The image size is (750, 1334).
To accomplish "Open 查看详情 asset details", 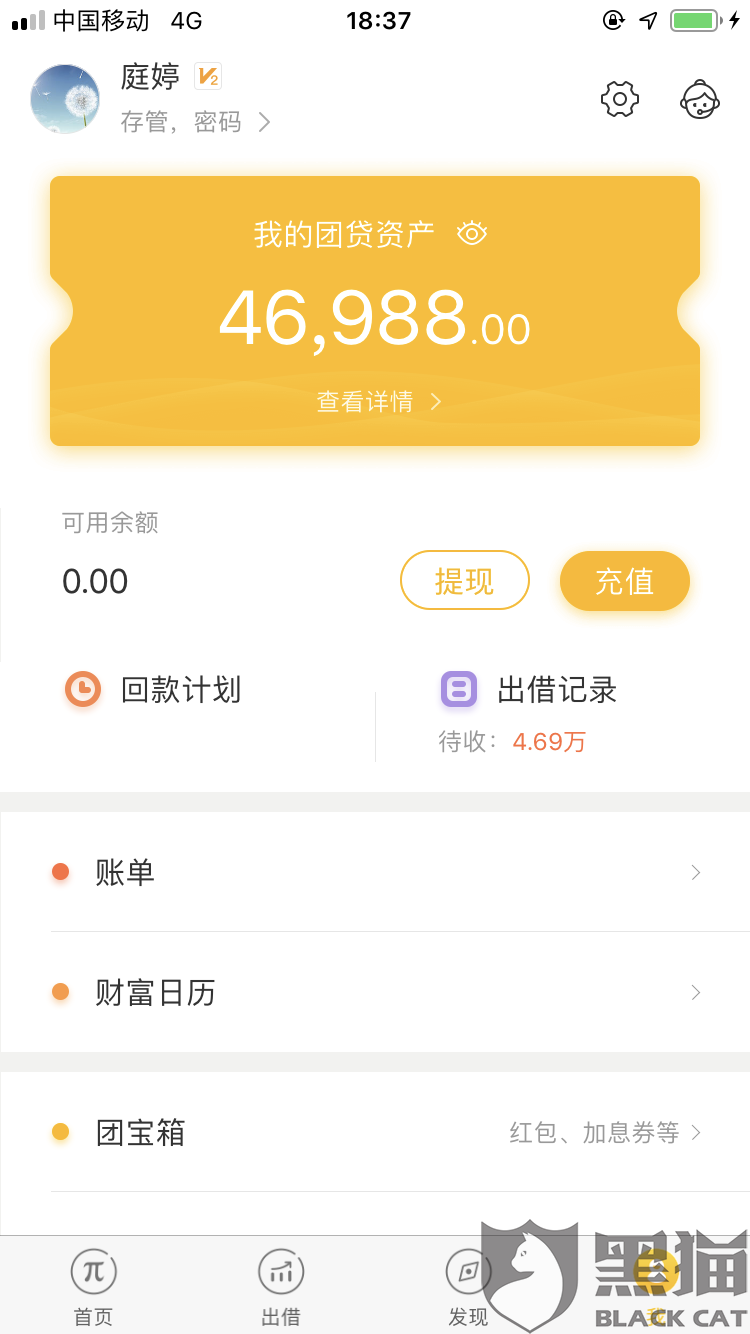I will click(x=379, y=402).
